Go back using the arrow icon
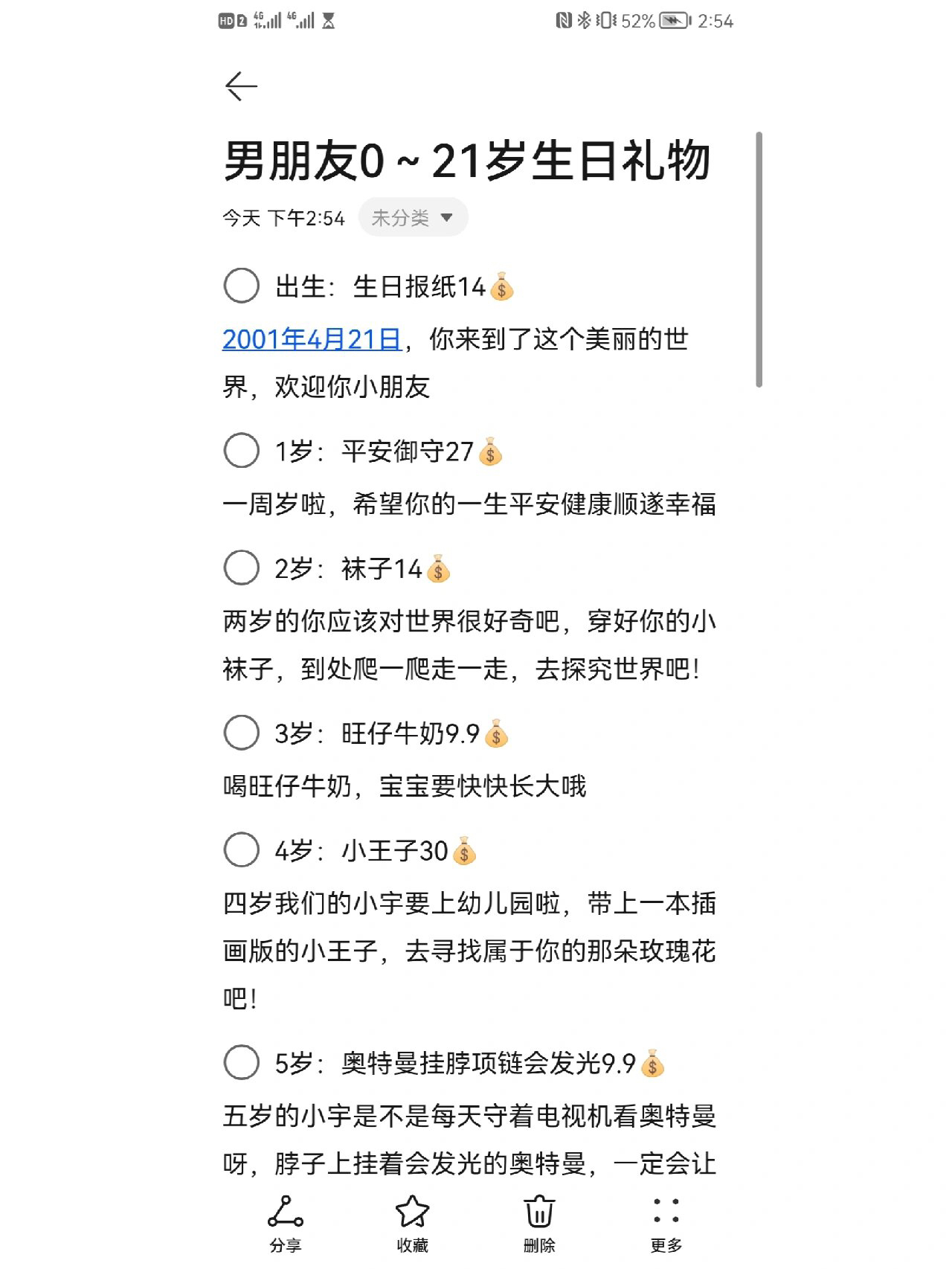Screen dimensions: 952x1269 241,86
